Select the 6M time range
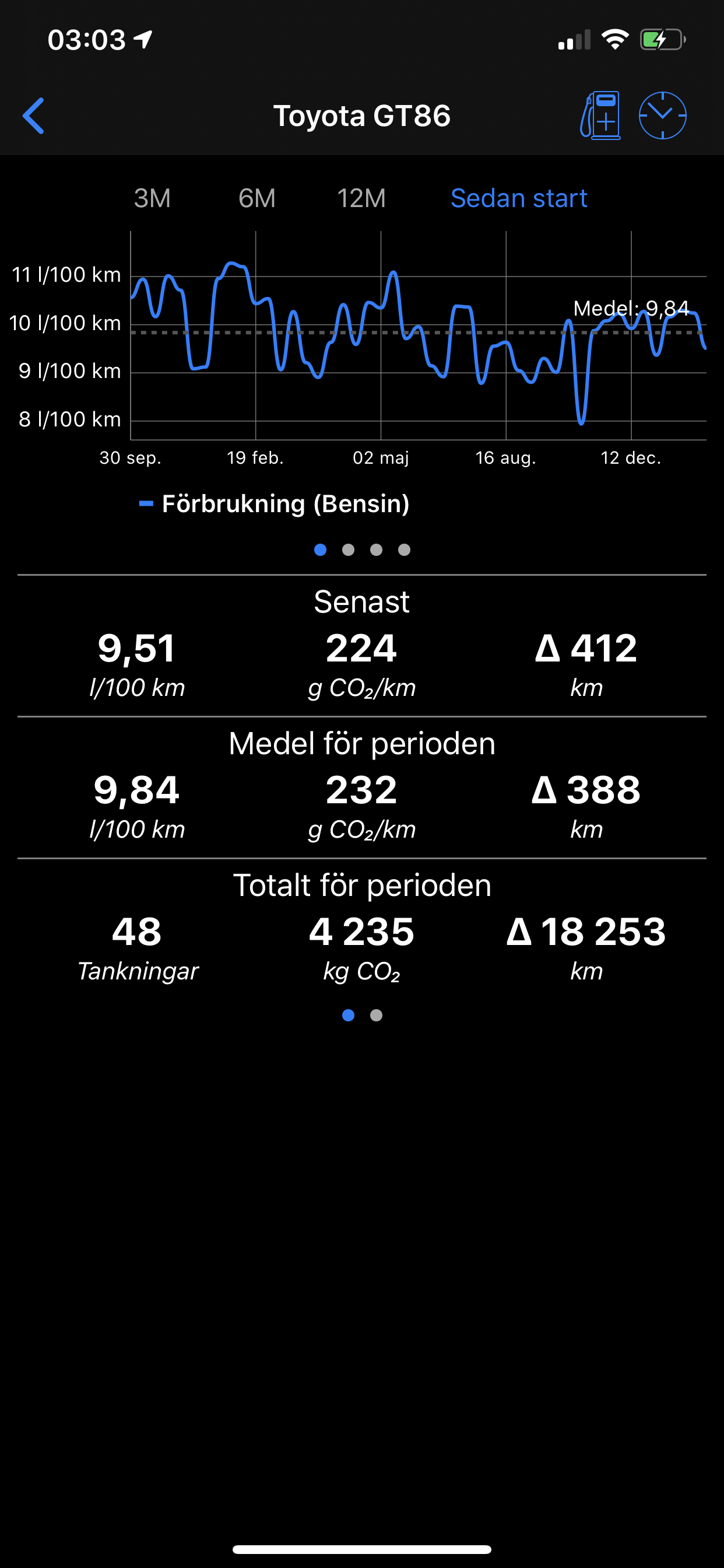This screenshot has height=1568, width=724. click(x=256, y=198)
